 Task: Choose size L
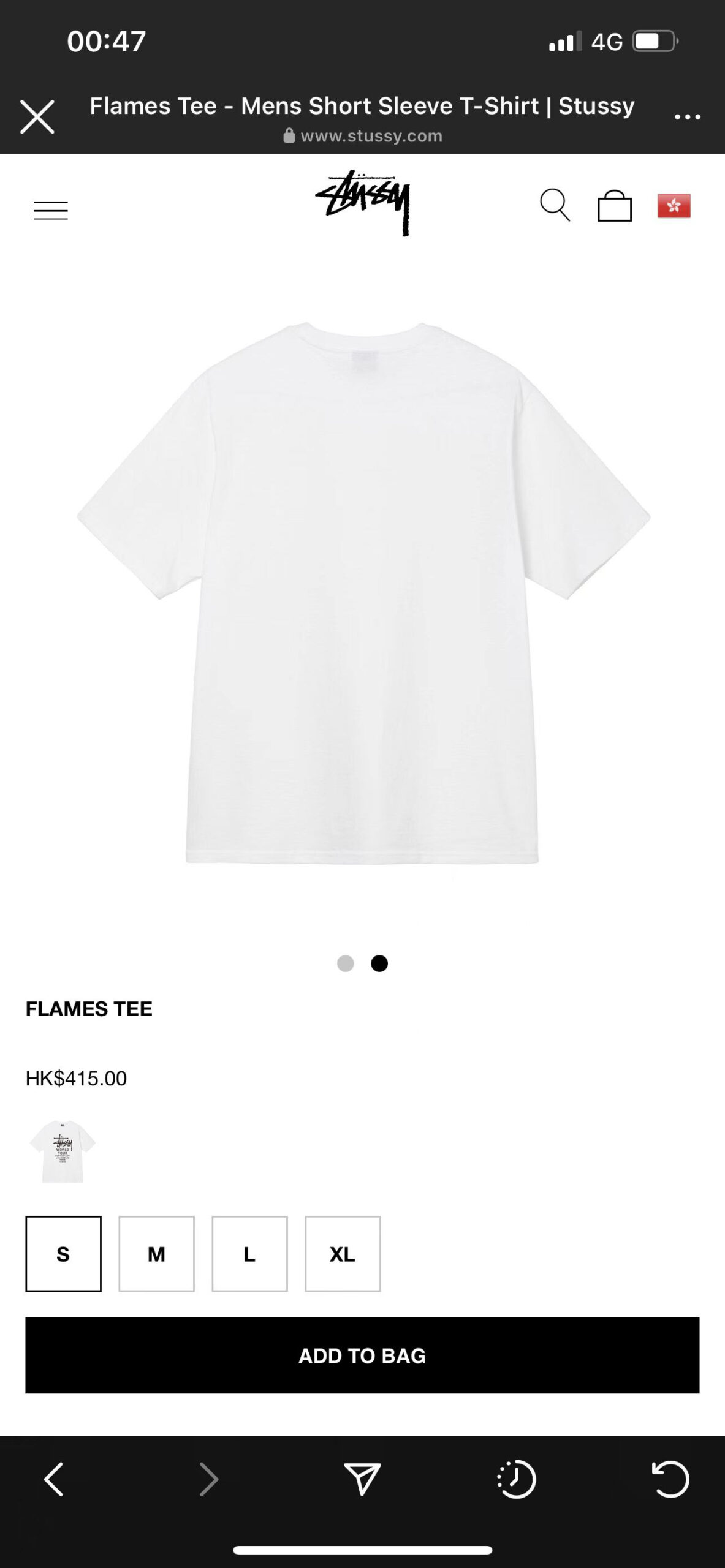pos(249,1254)
